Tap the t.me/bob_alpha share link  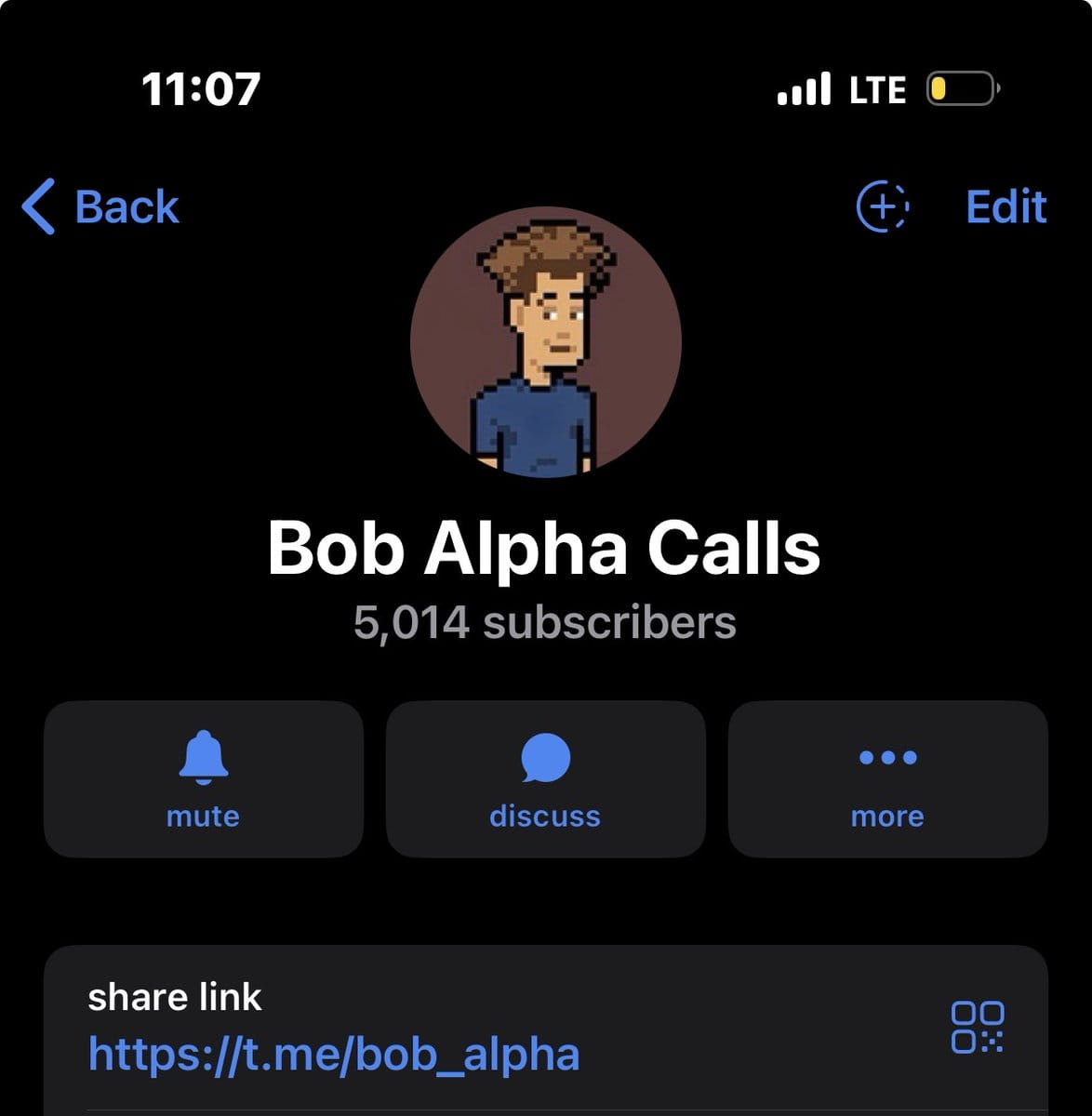(334, 1054)
